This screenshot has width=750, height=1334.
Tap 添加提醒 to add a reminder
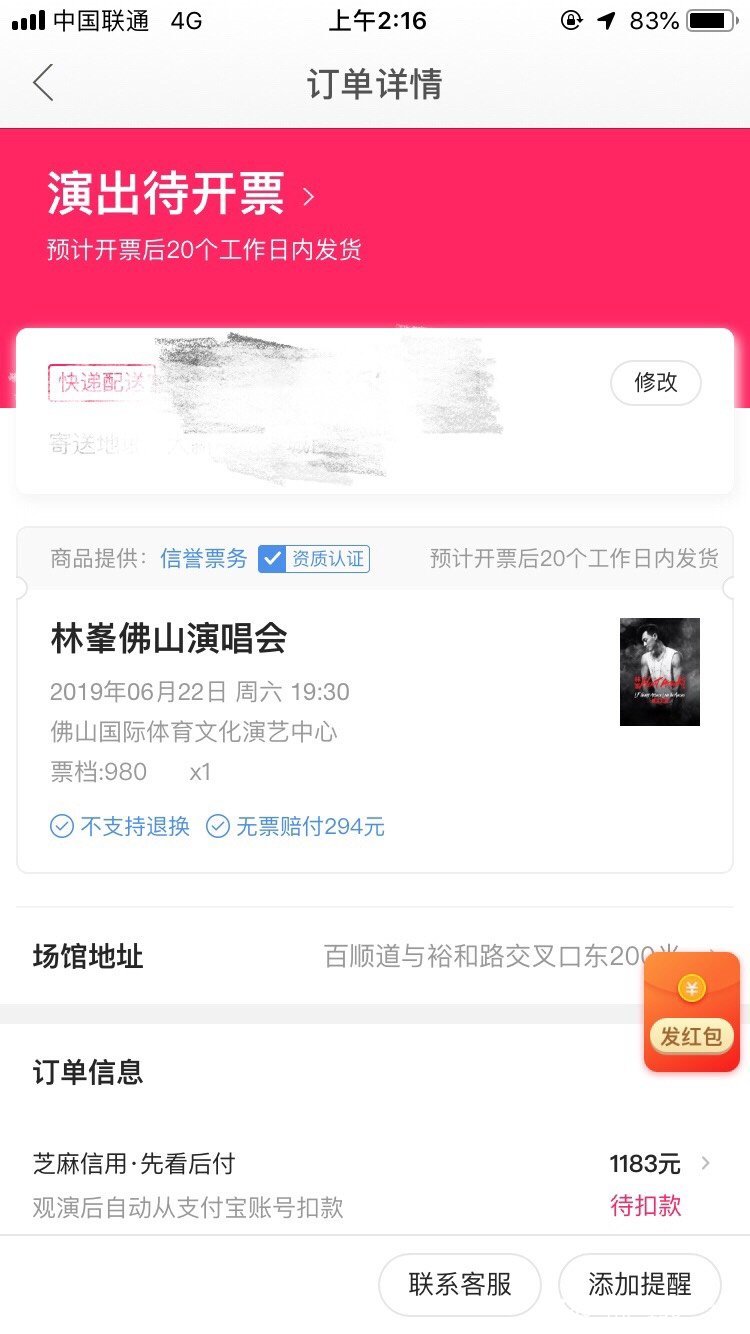639,1284
